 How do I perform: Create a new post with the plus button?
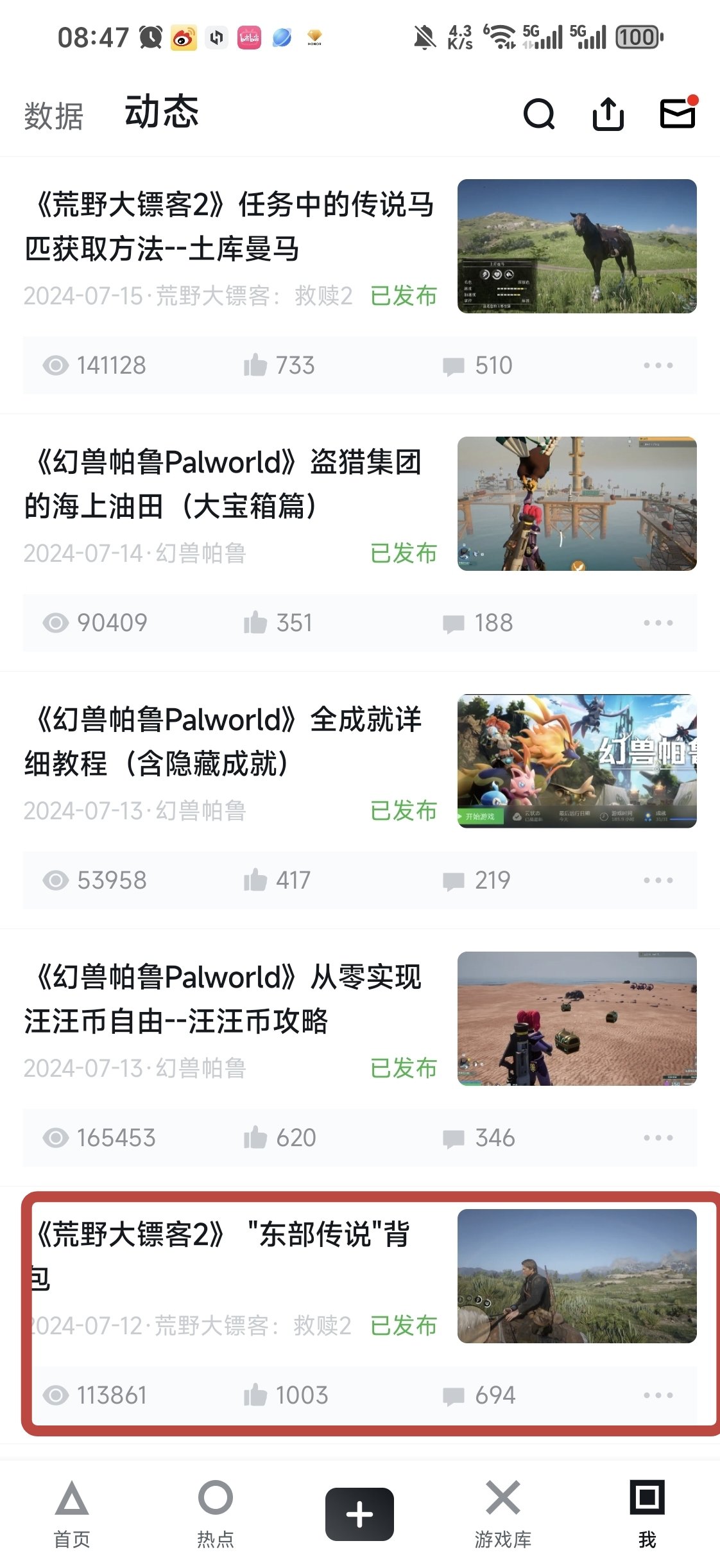coord(359,1514)
